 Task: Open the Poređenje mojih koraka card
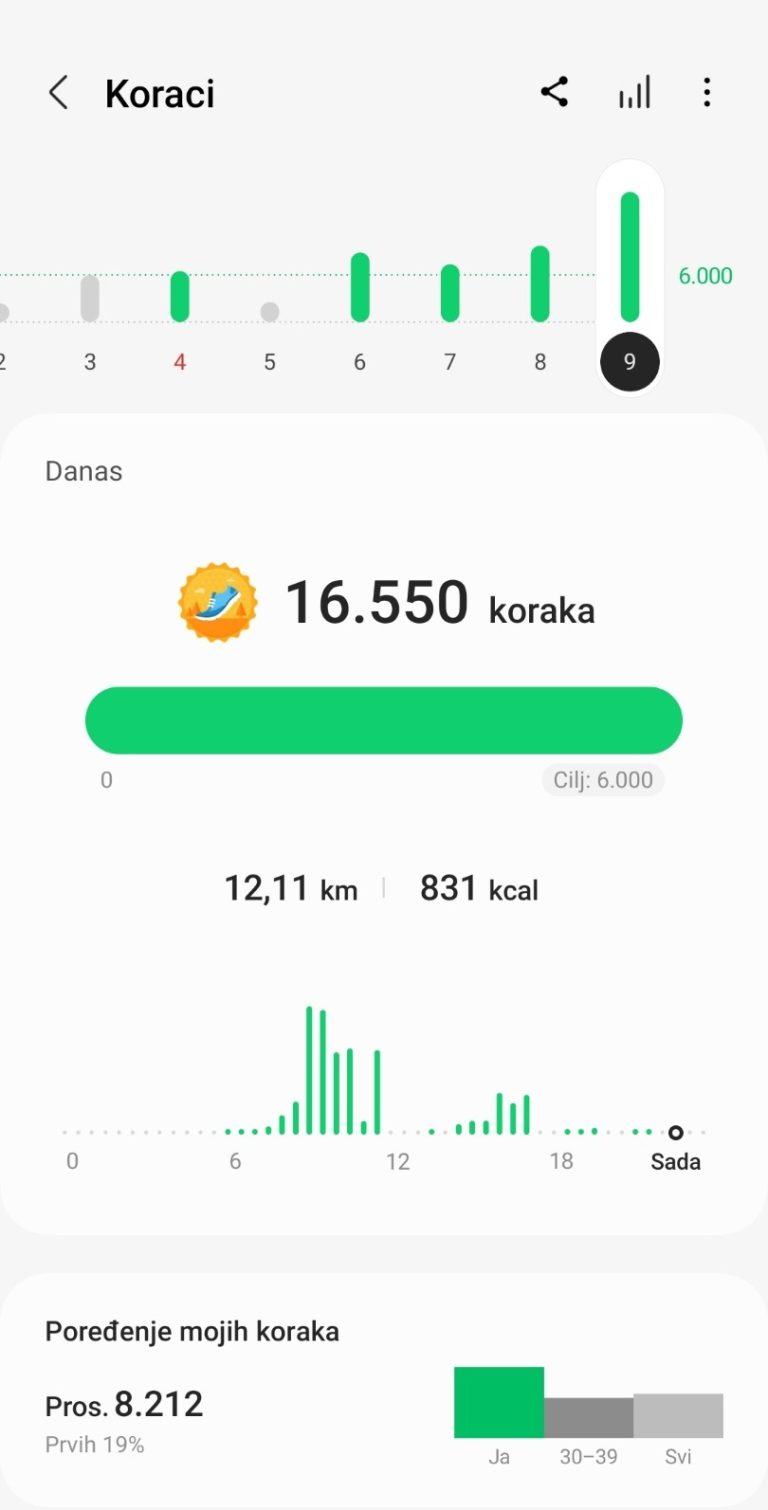[384, 1390]
